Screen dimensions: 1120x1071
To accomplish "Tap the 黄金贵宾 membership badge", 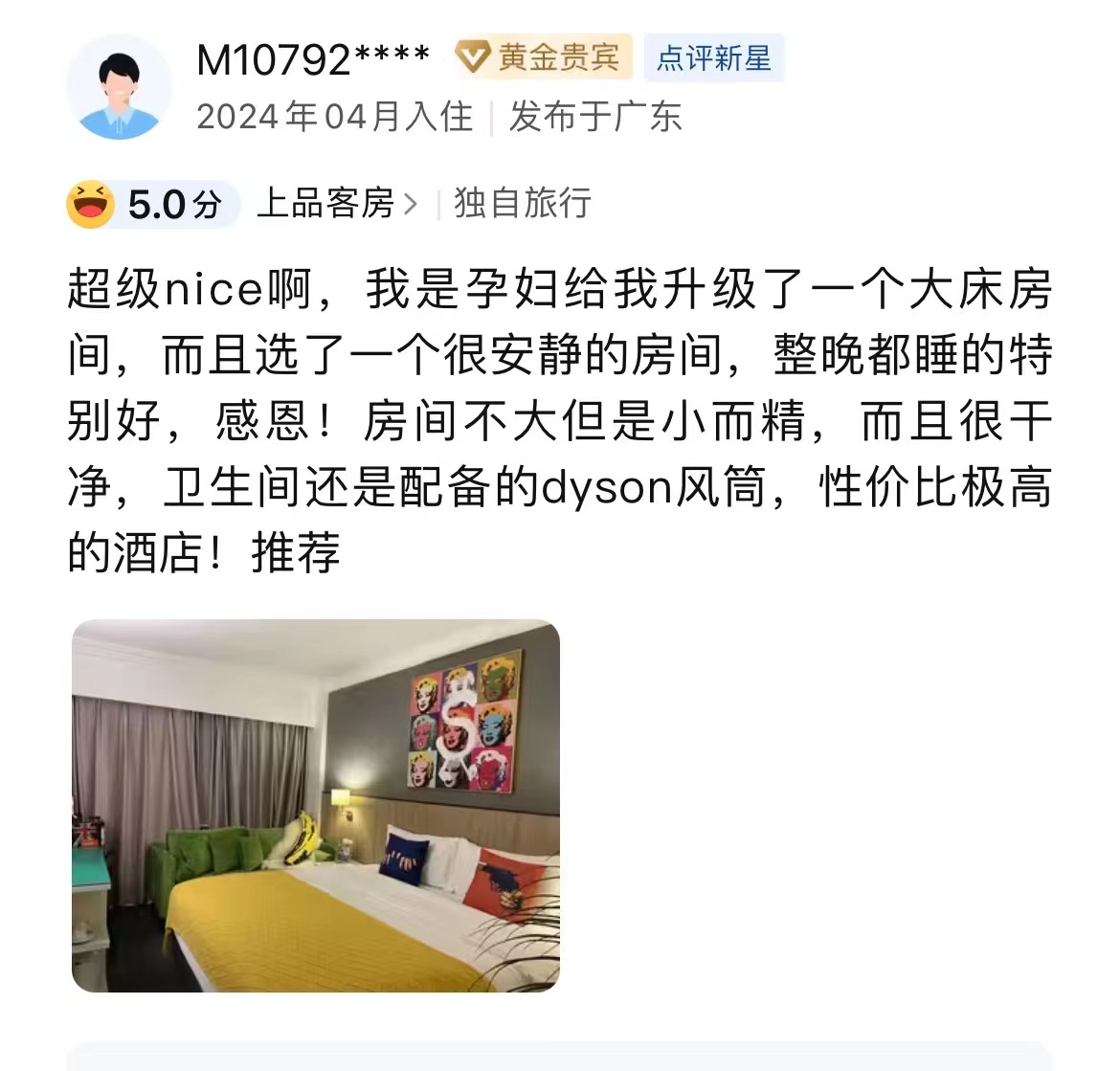I will (542, 58).
